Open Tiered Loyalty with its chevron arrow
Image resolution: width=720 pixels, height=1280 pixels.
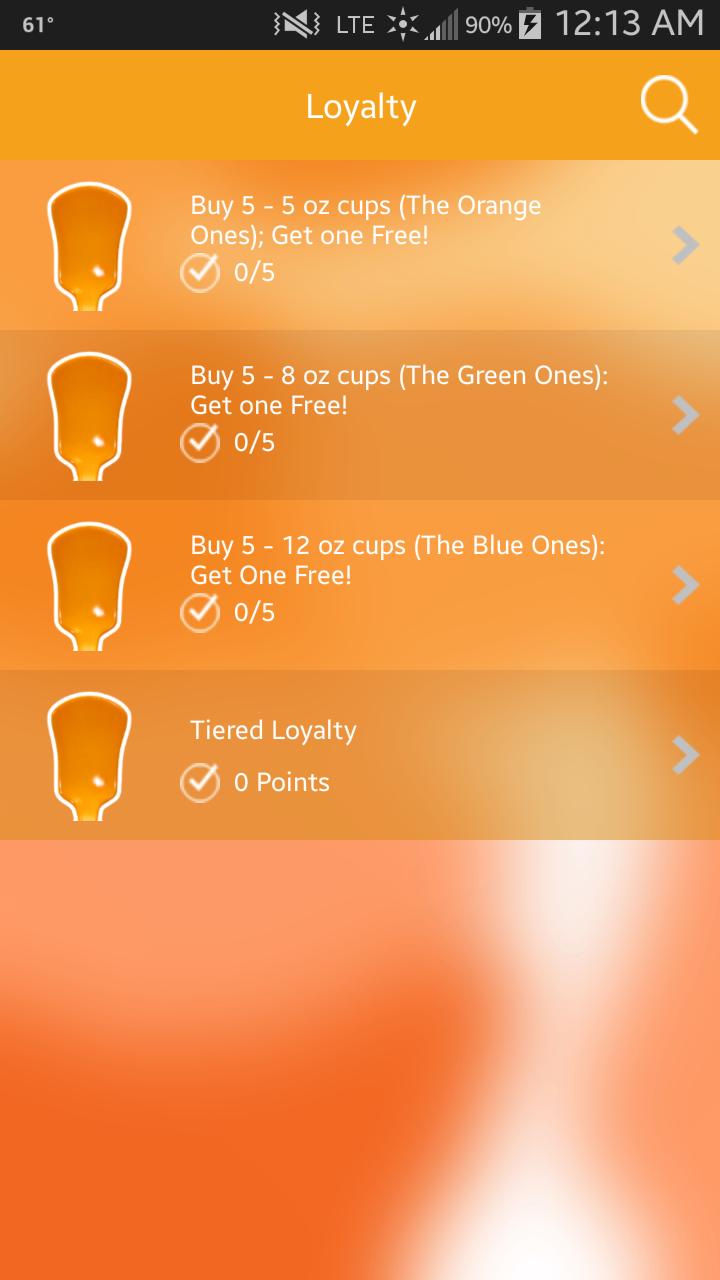[685, 755]
